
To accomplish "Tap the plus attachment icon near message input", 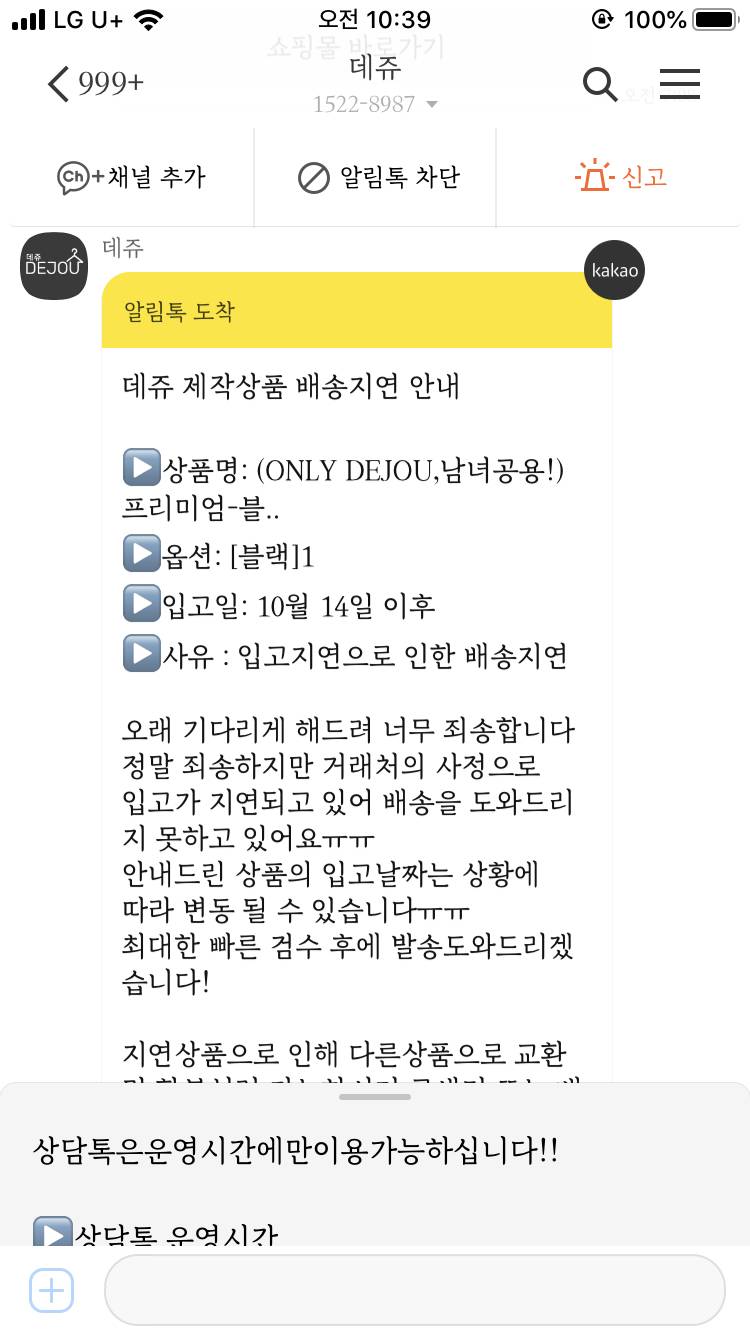I will (50, 1290).
